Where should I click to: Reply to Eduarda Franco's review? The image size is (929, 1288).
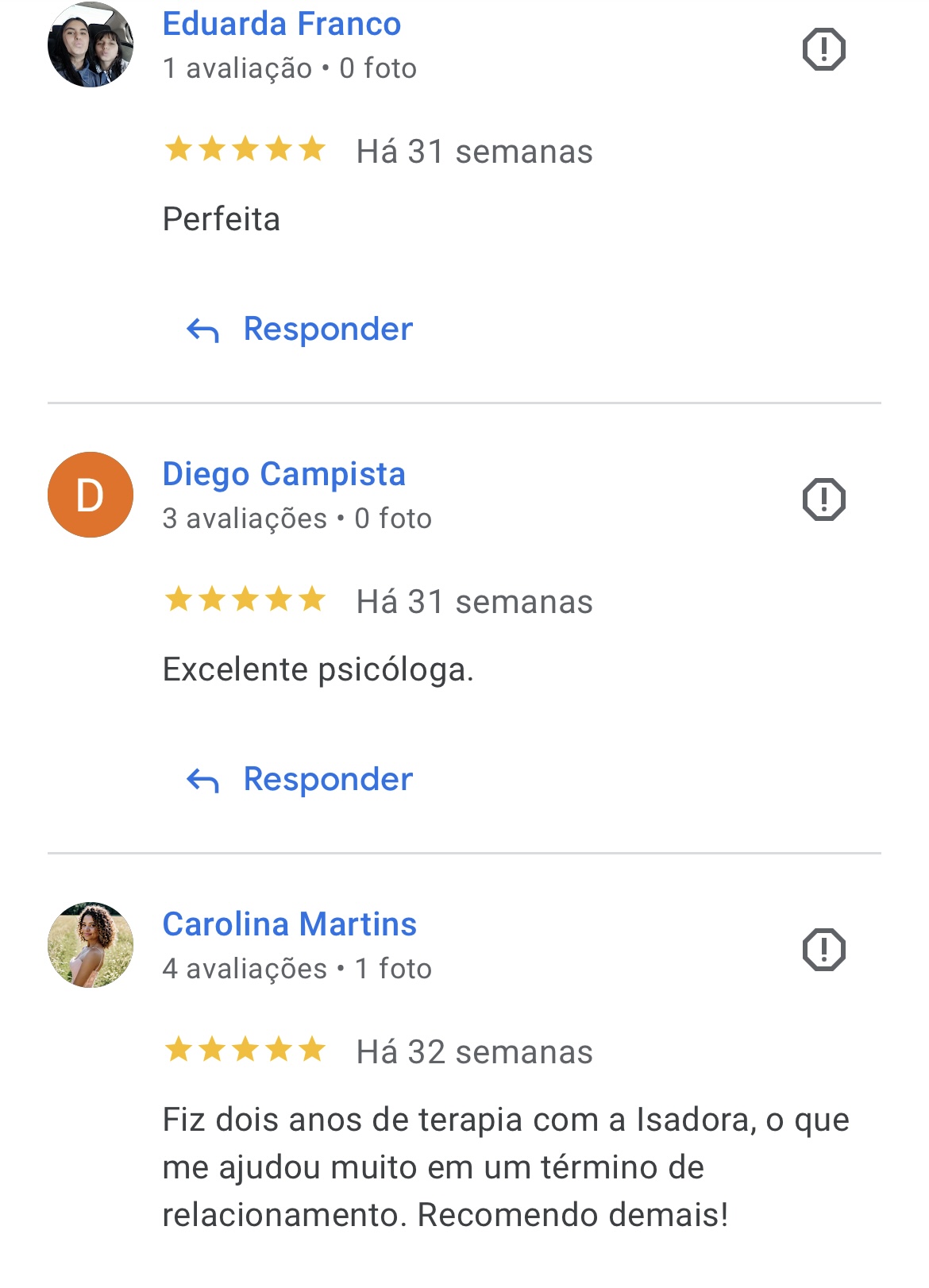point(300,329)
